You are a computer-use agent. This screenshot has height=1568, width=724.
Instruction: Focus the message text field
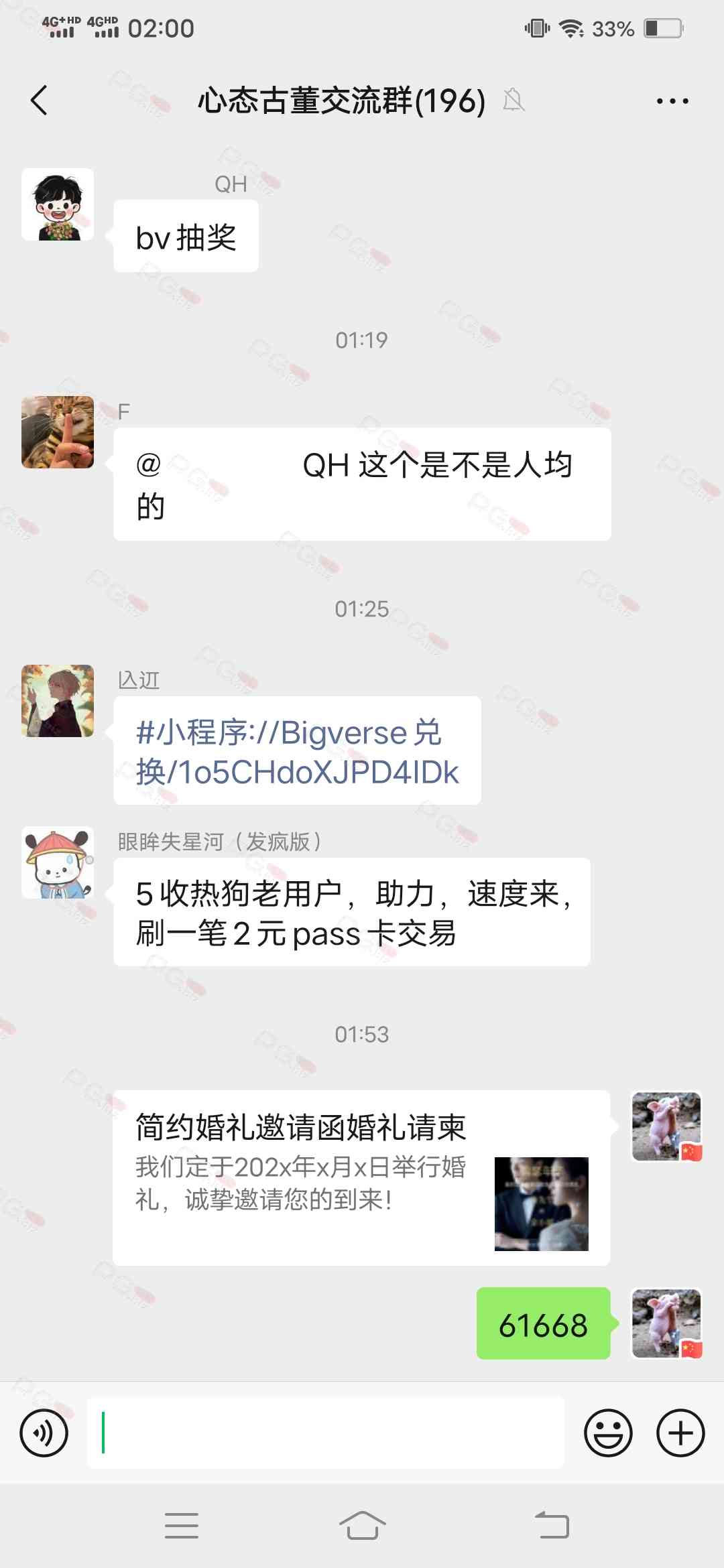(326, 1433)
